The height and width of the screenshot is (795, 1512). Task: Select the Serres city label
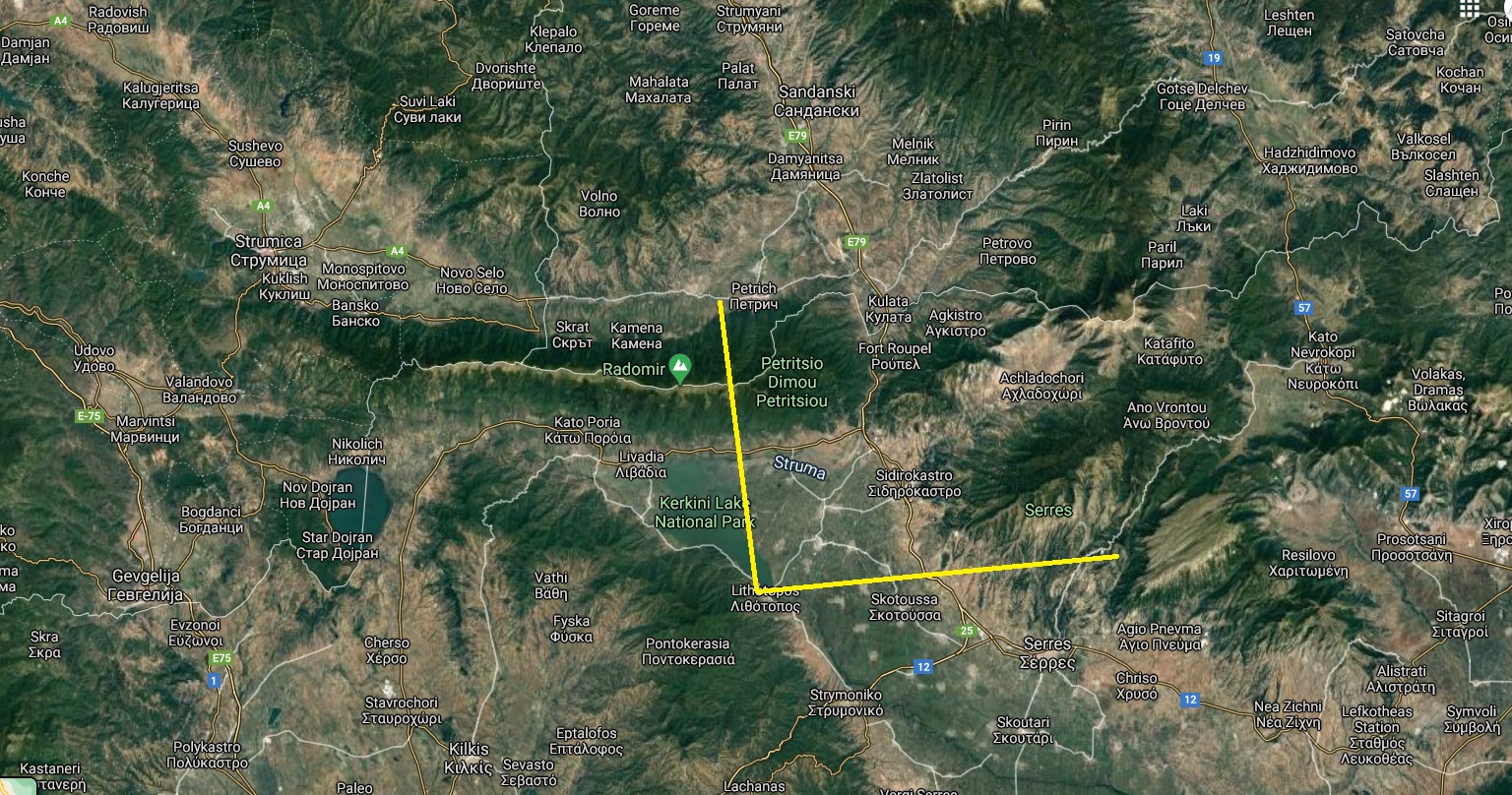tap(1048, 652)
